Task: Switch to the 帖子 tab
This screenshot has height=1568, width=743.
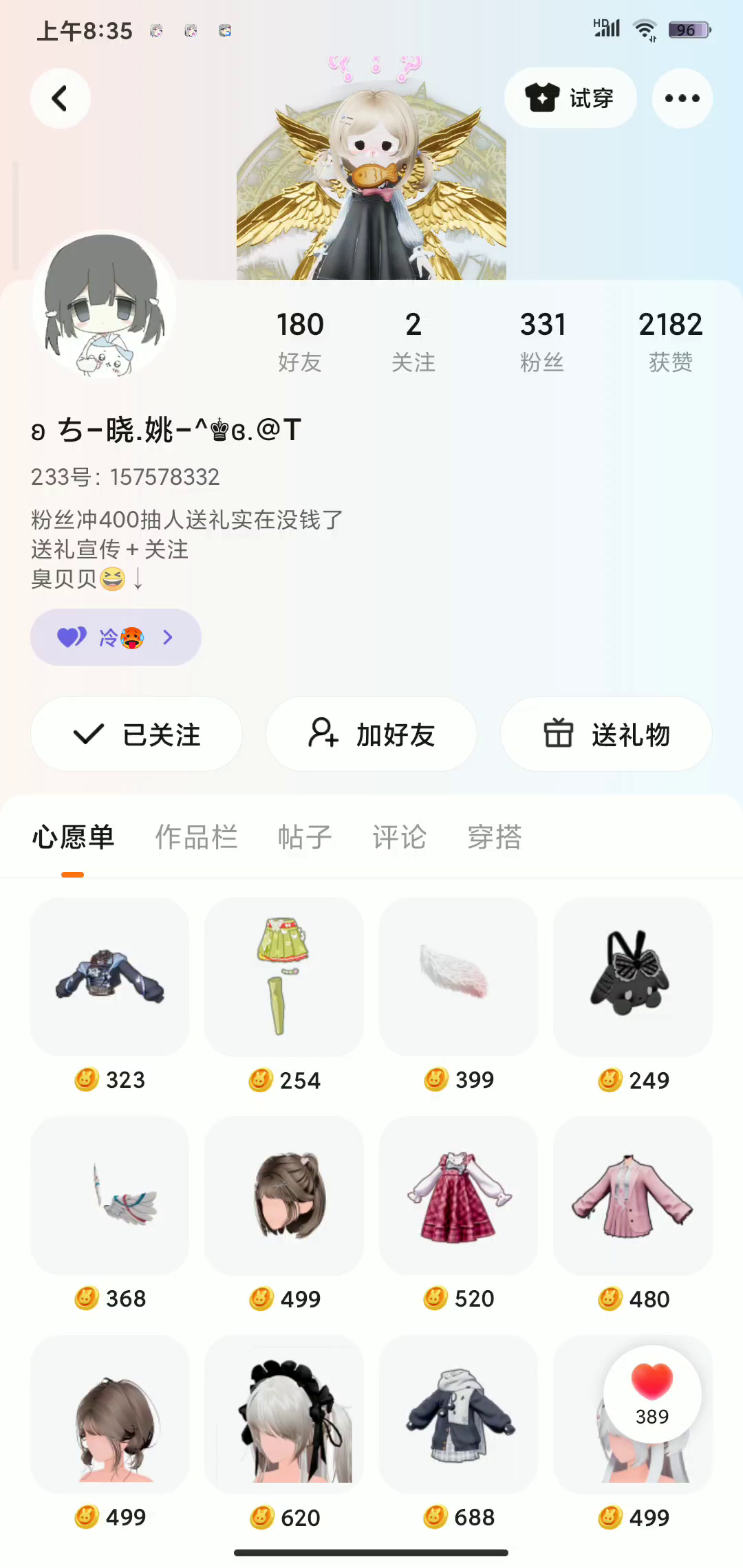Action: tap(305, 837)
